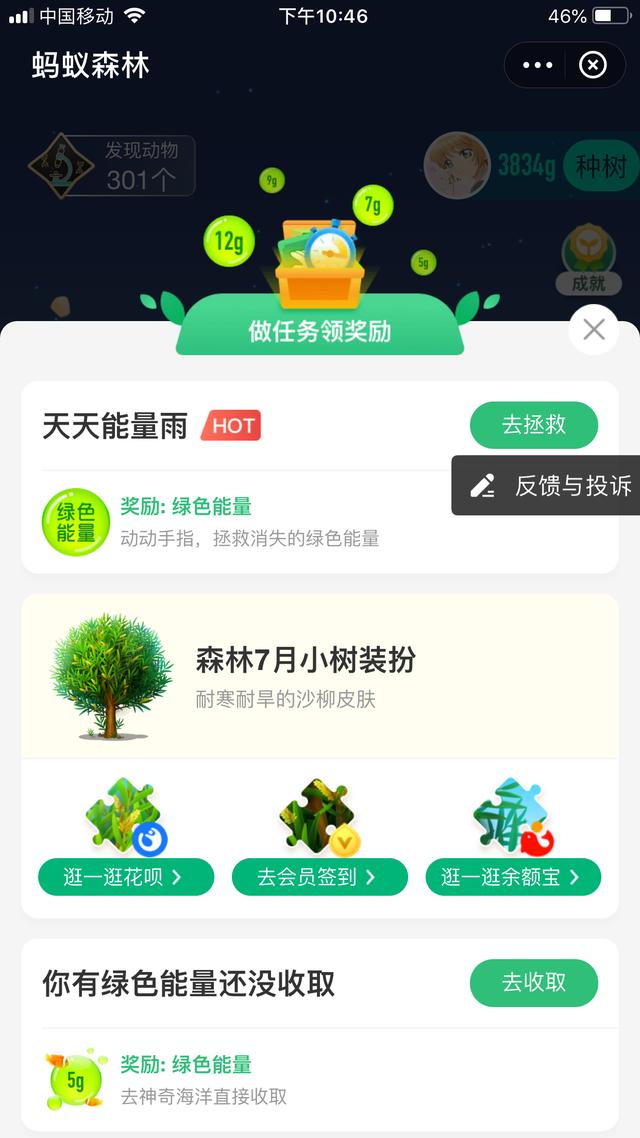Tap 去拯救 for the energy rain task

(x=534, y=425)
